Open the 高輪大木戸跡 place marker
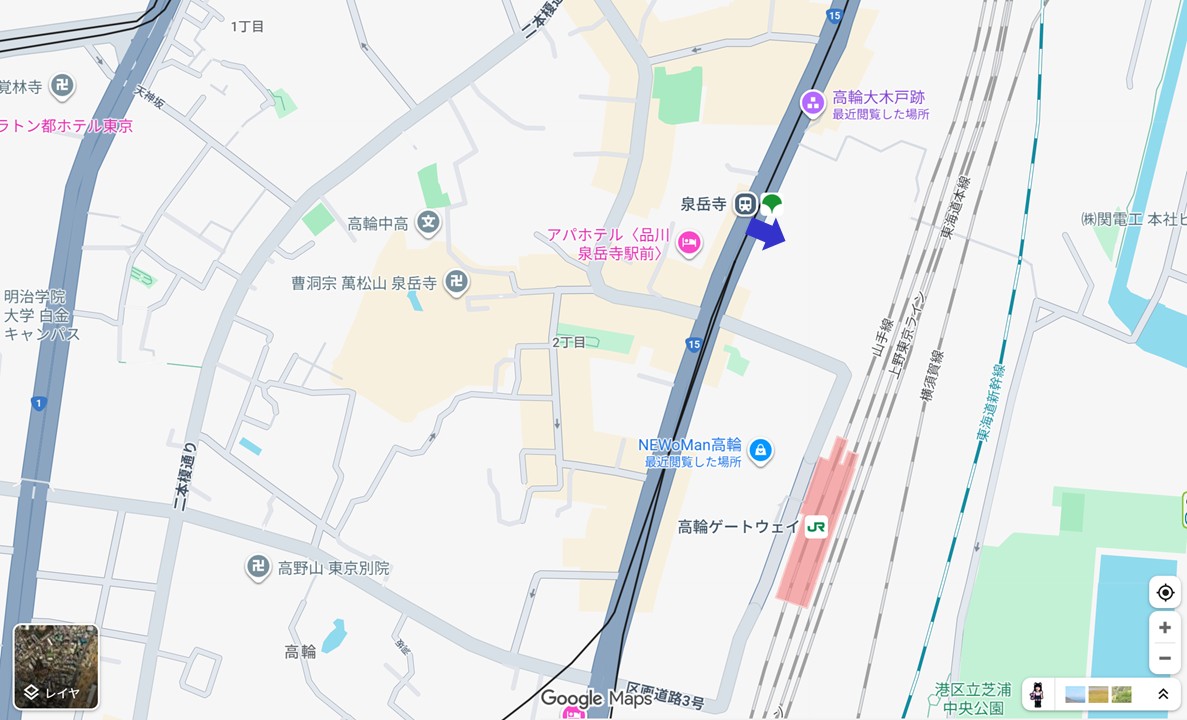Image resolution: width=1187 pixels, height=720 pixels. pos(813,101)
